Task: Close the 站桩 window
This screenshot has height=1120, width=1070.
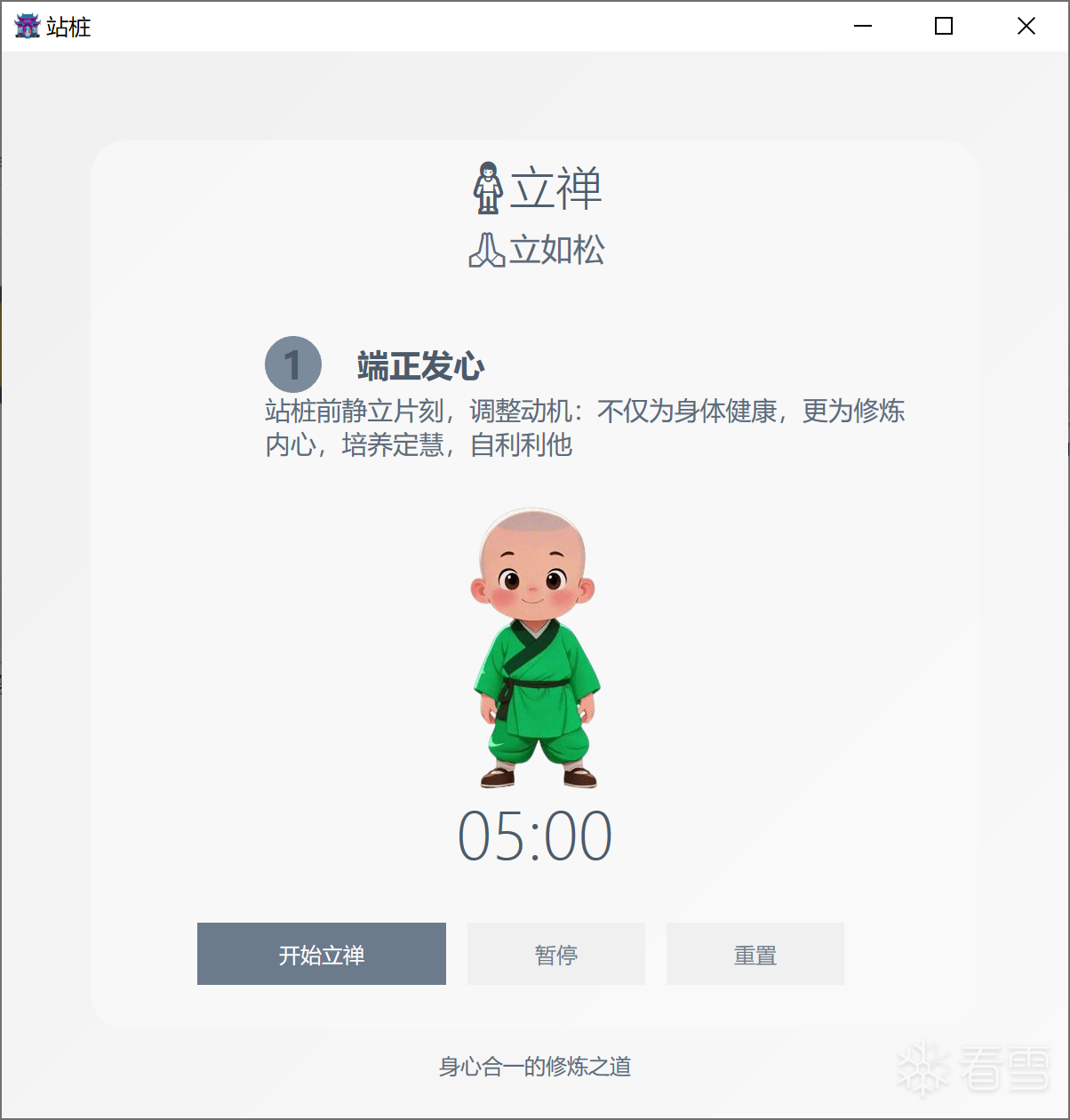Action: point(1026,27)
